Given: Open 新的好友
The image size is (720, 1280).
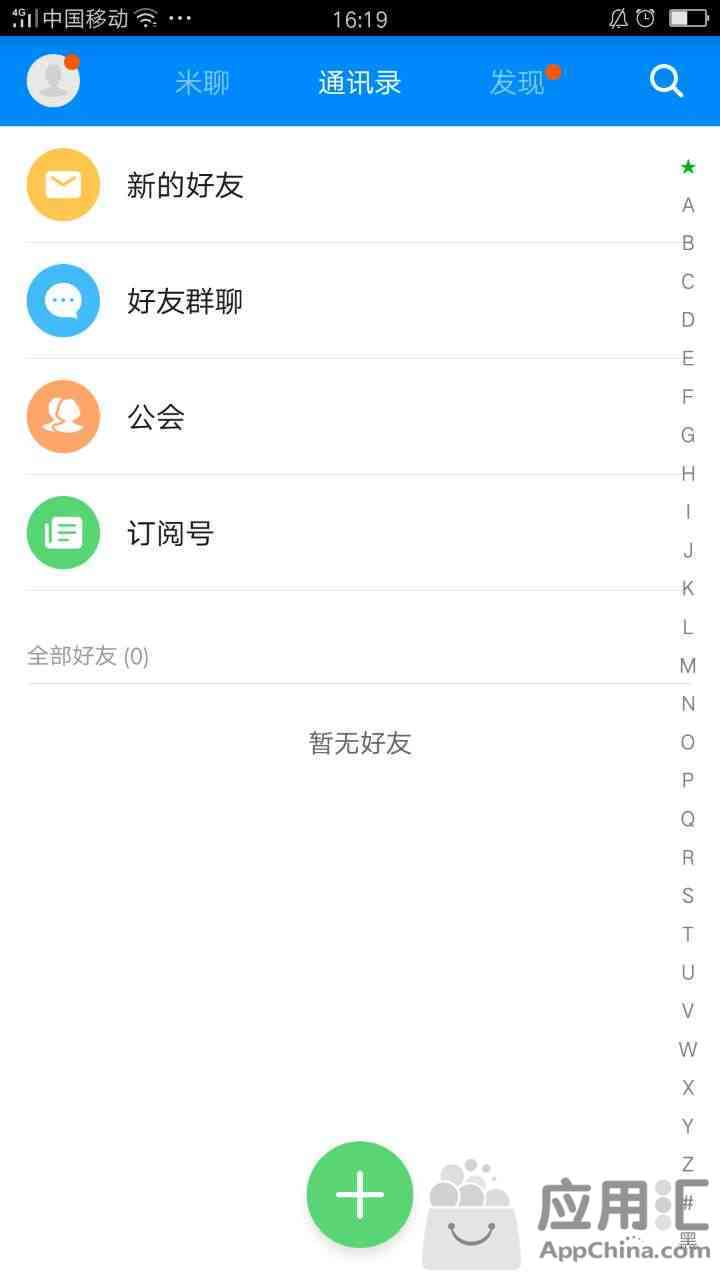Looking at the screenshot, I should click(x=350, y=185).
